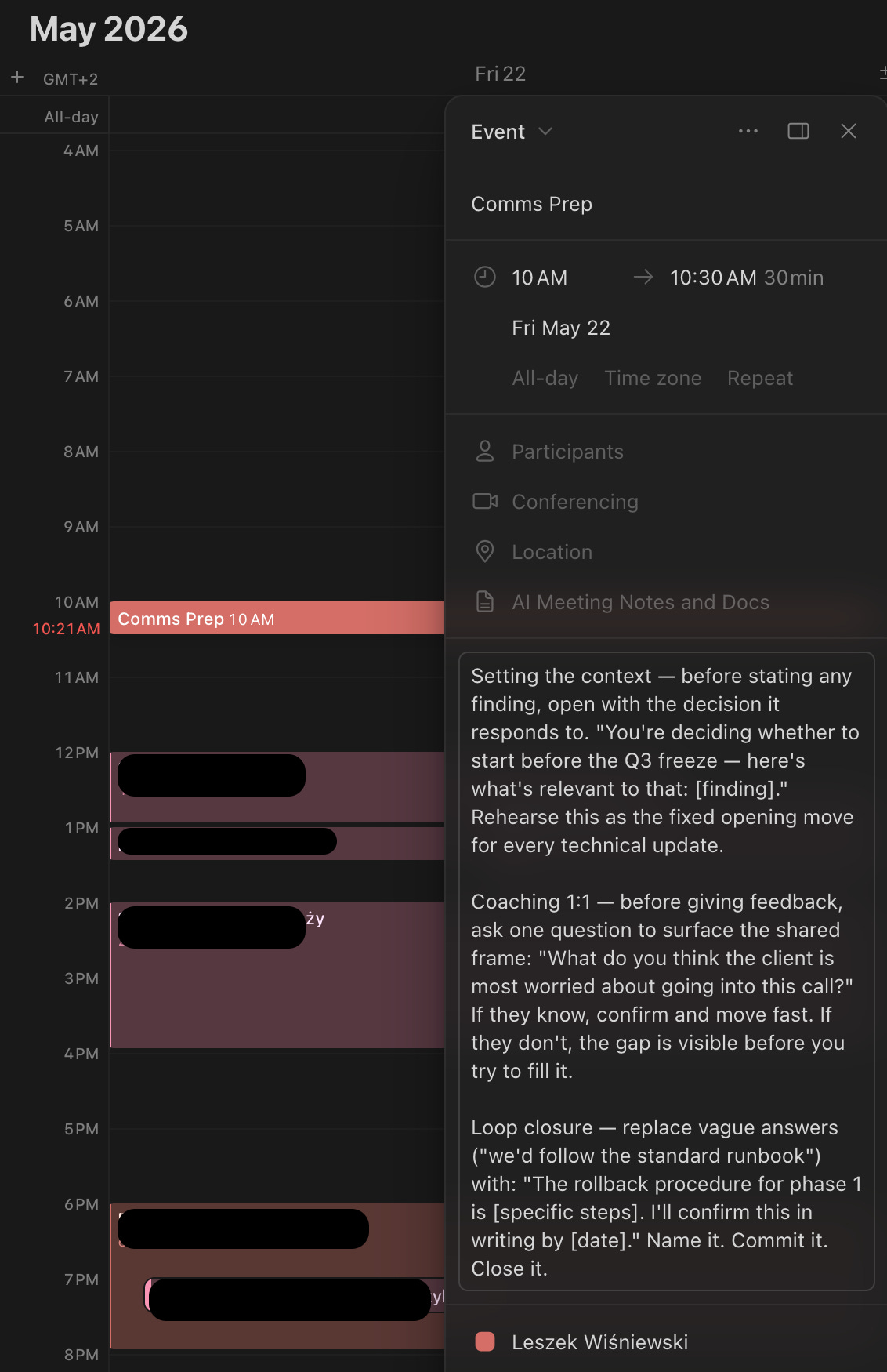Set a Repeat schedule for event
This screenshot has height=1372, width=887.
tap(759, 378)
